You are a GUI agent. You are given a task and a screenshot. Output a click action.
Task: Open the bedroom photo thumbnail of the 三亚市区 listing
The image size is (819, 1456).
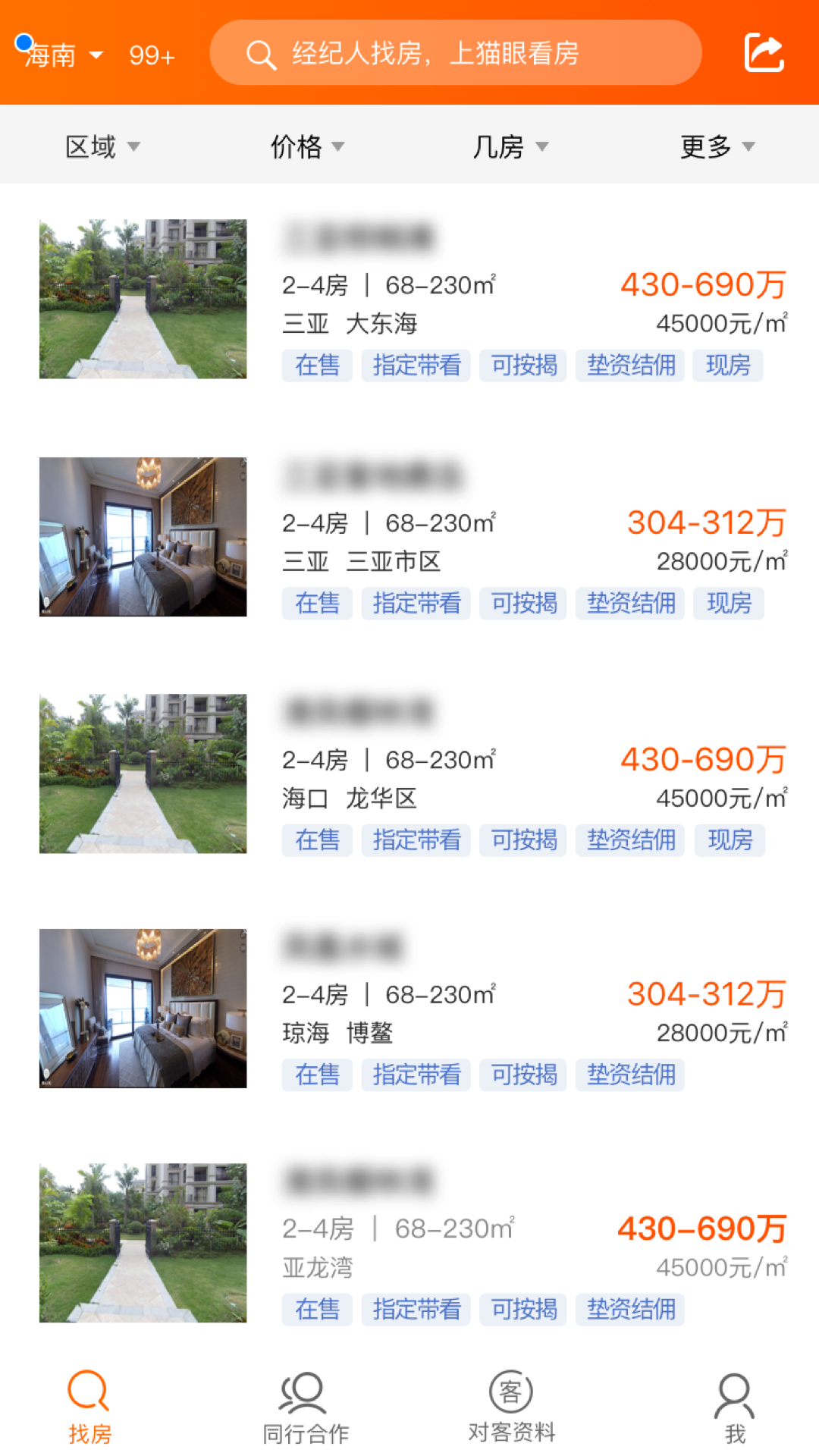tap(141, 535)
